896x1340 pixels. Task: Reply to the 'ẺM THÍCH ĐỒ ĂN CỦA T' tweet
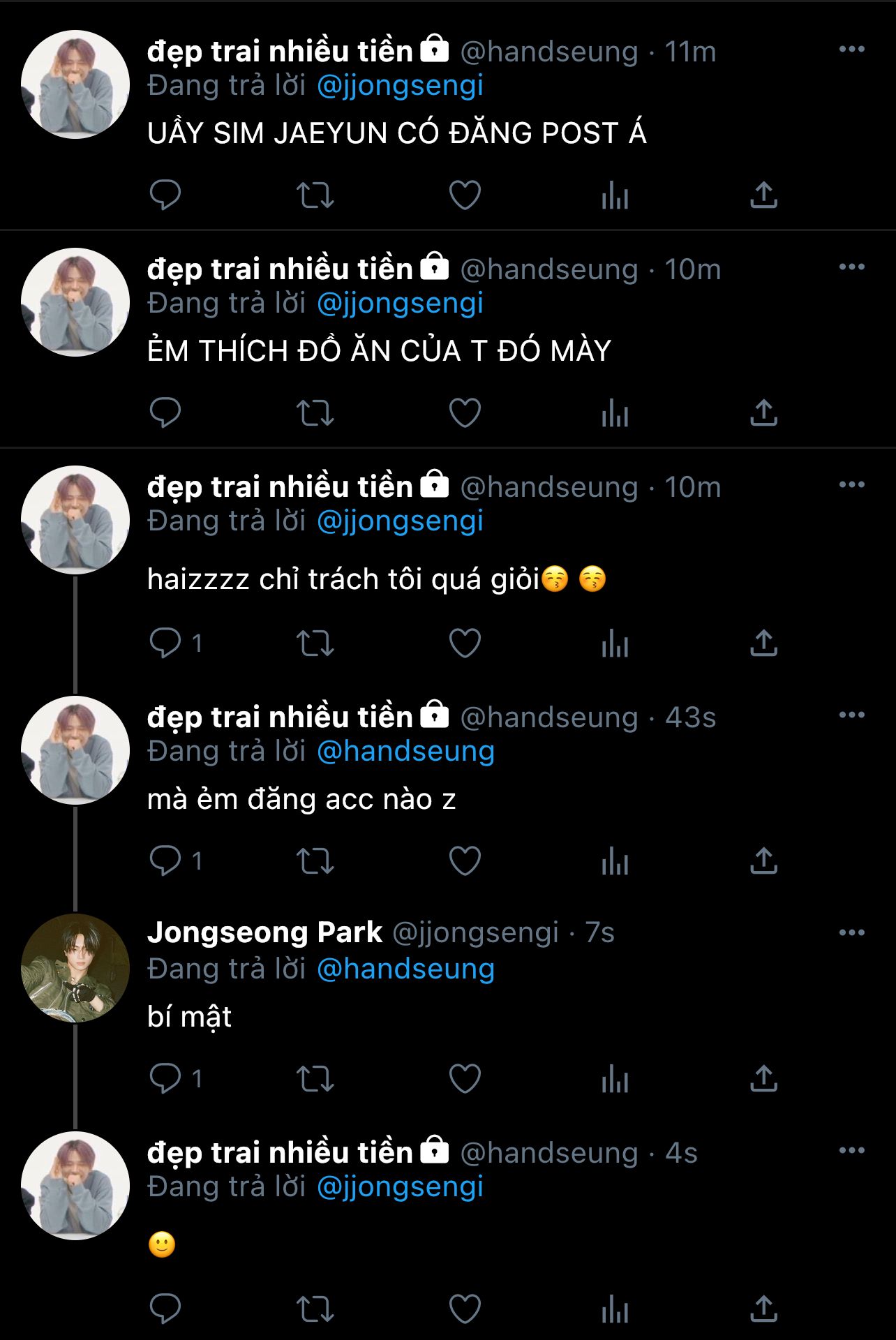coord(165,413)
